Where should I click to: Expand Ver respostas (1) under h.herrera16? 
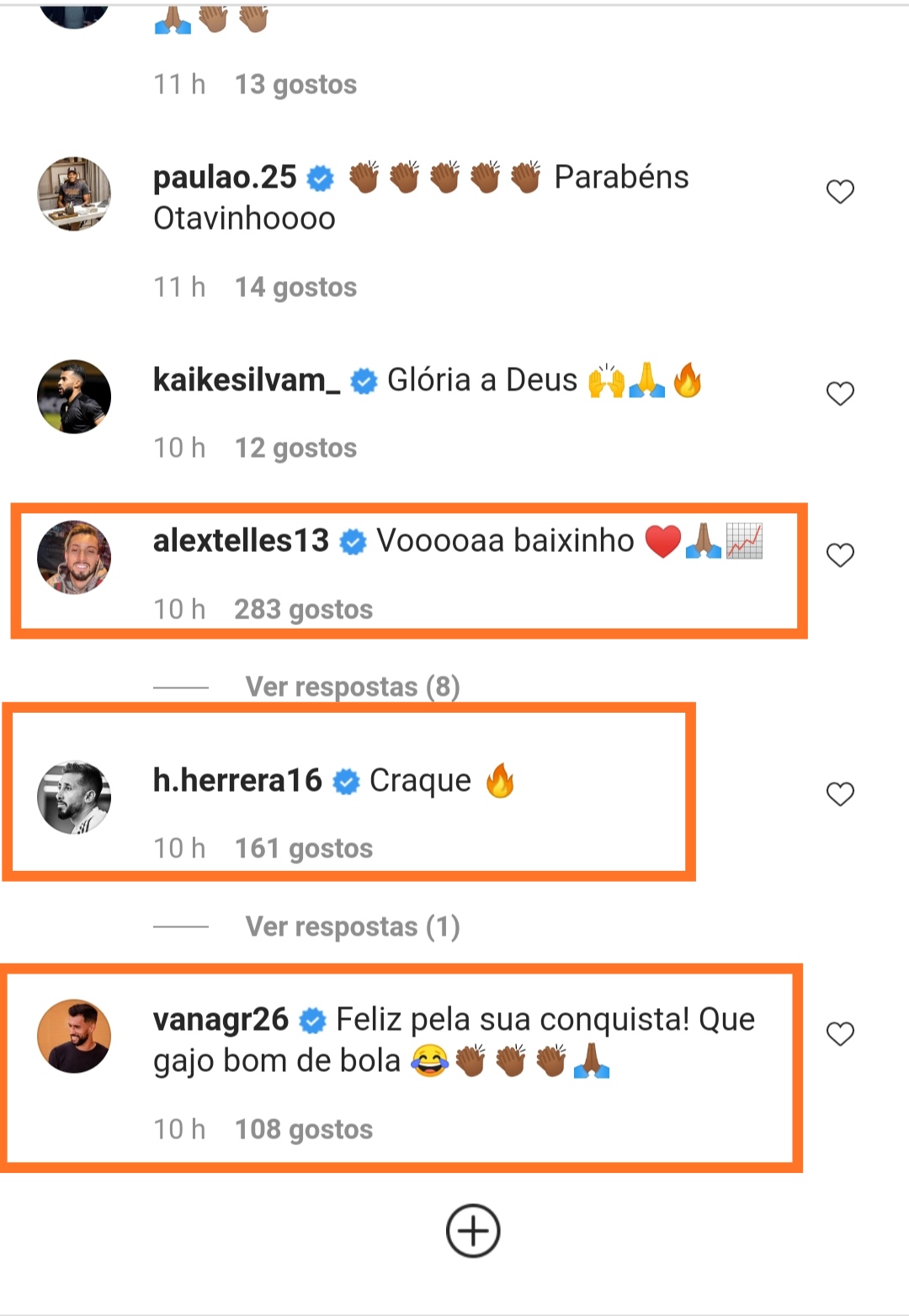click(x=352, y=926)
